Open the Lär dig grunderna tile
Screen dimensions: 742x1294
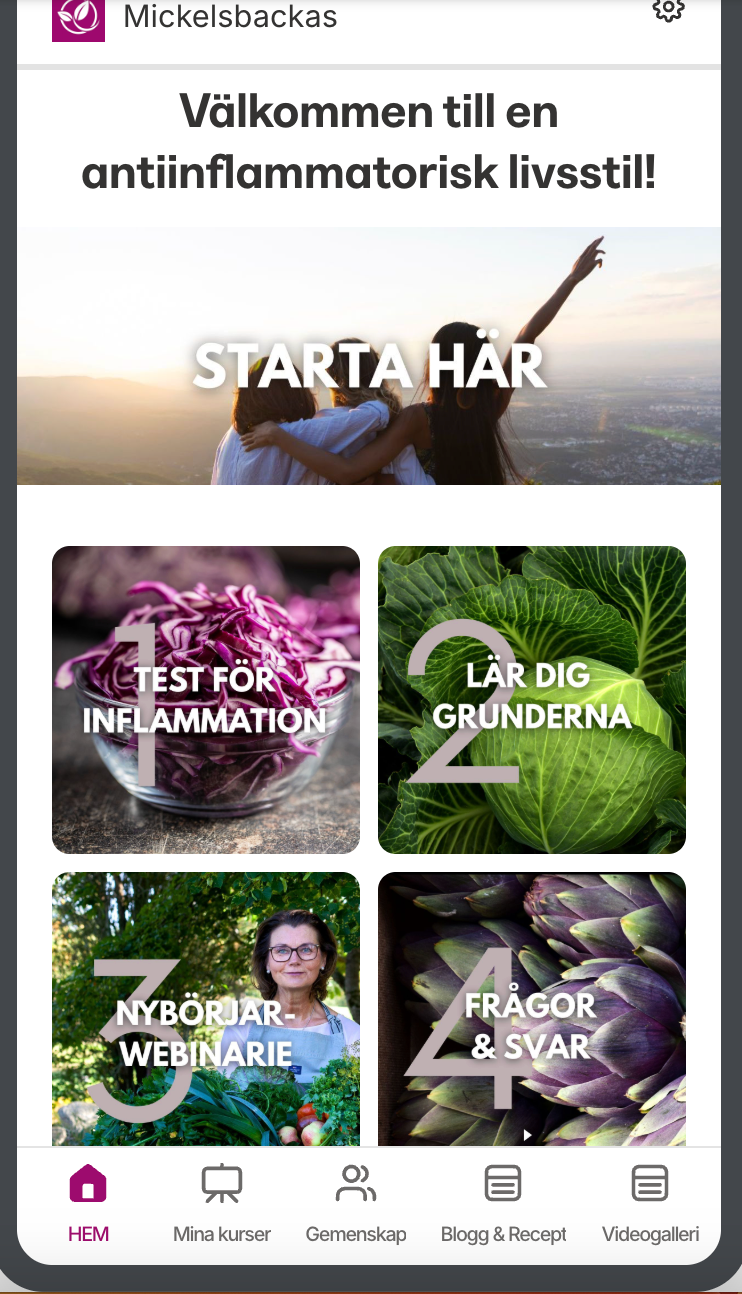tap(532, 700)
